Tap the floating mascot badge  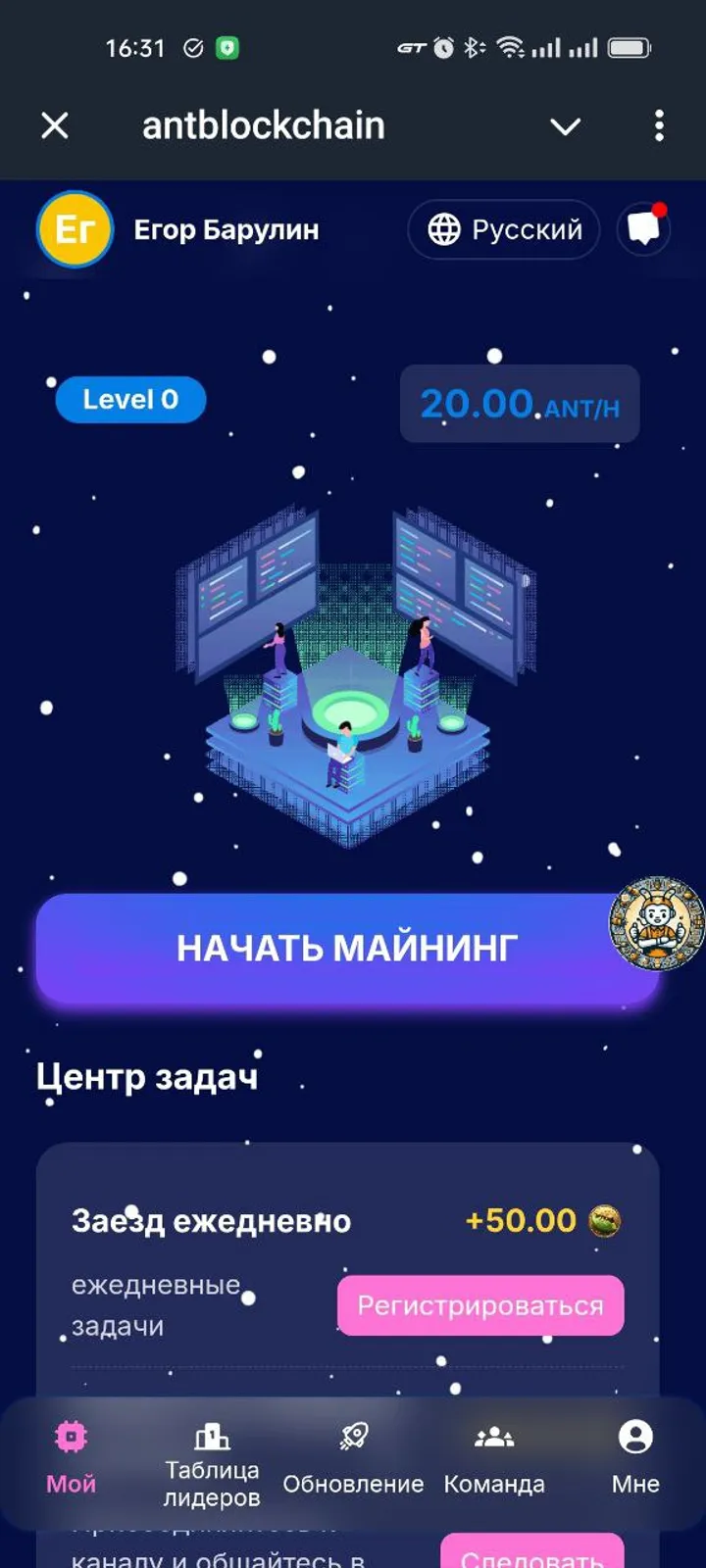657,923
